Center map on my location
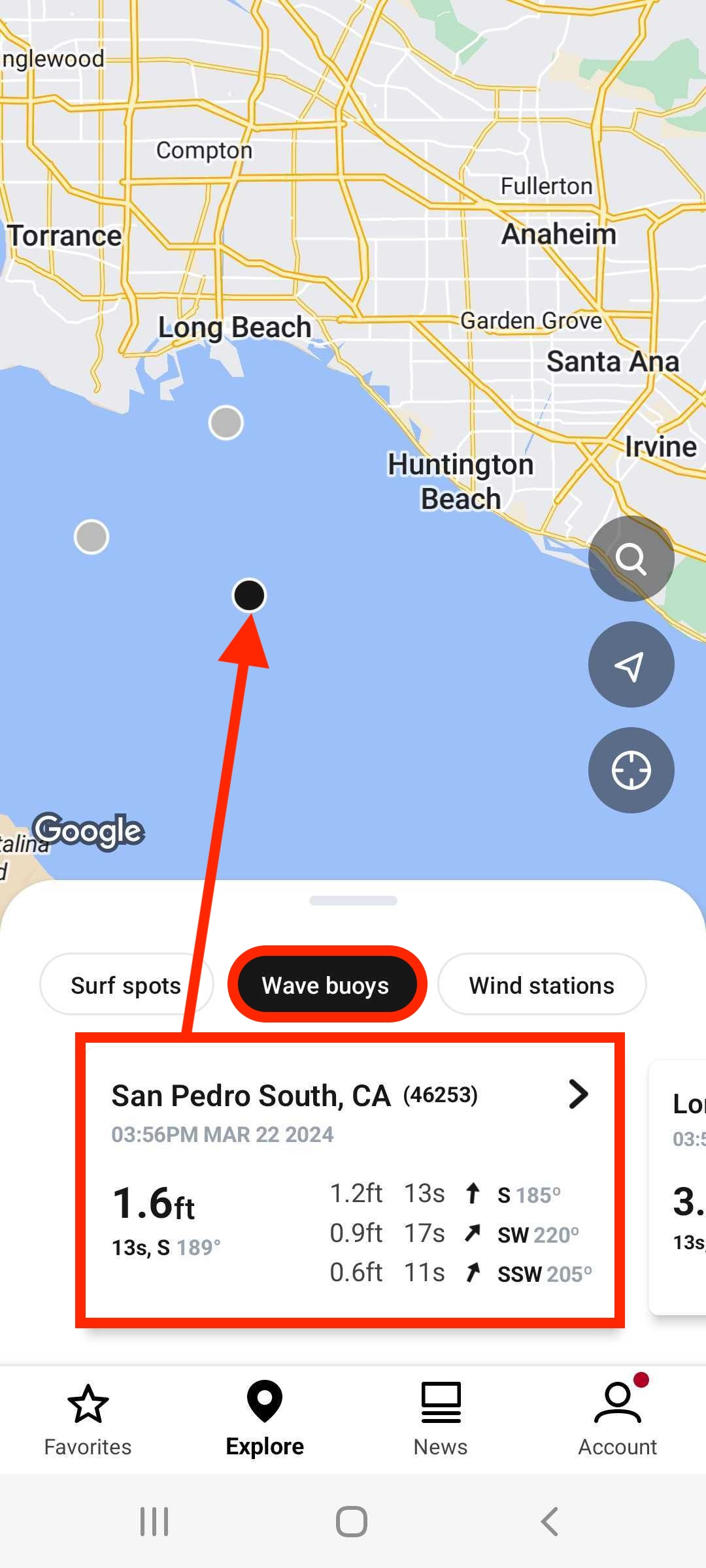The width and height of the screenshot is (706, 1568). coord(631,770)
